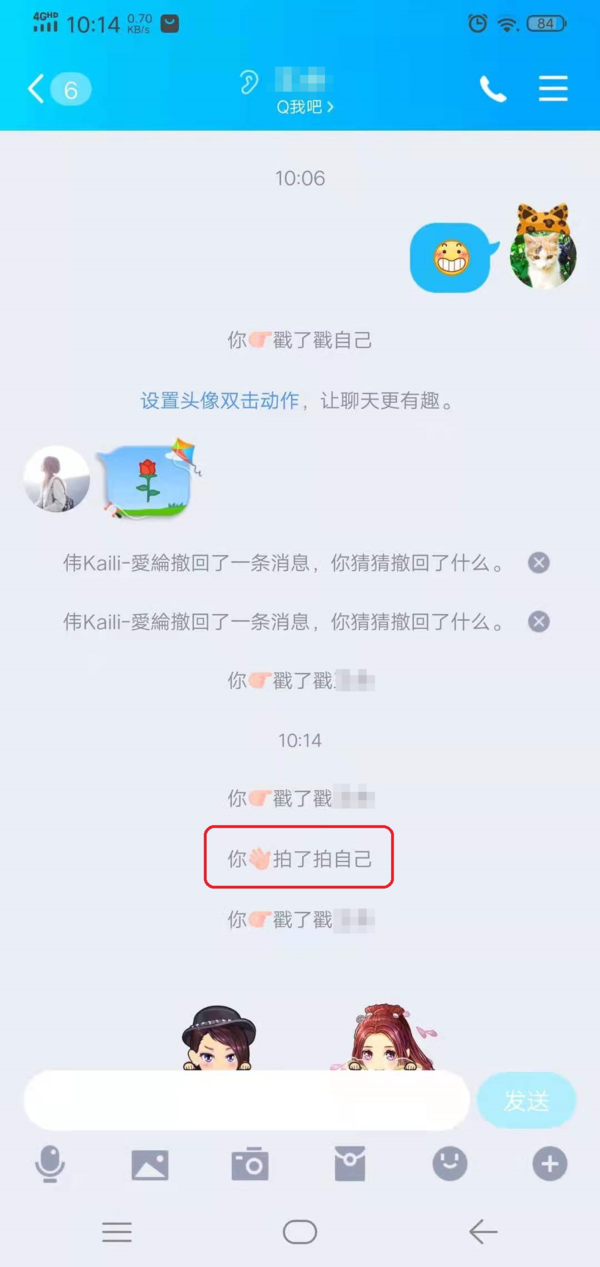
Task: Dismiss the first recalled-message notice
Action: [x=538, y=563]
